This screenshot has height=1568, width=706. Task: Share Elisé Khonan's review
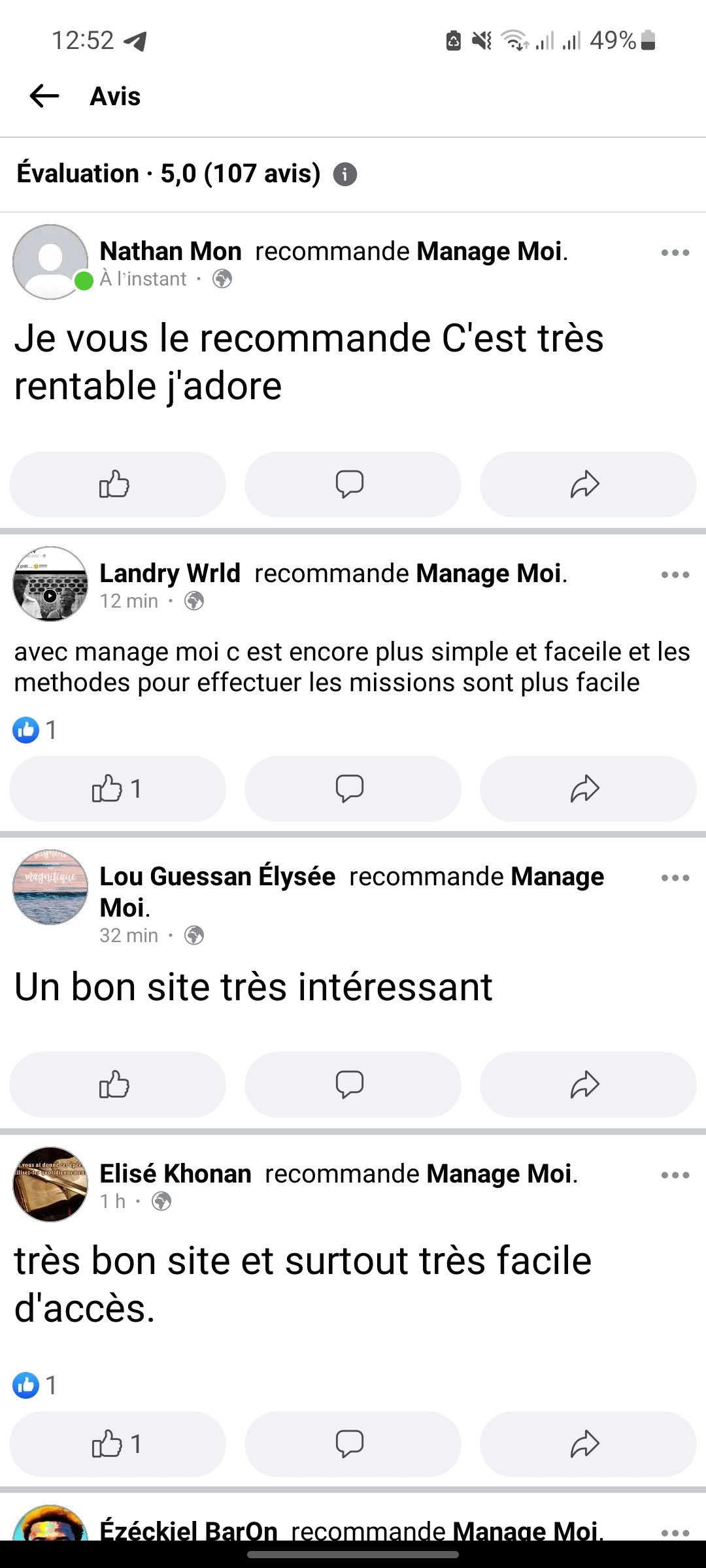tap(588, 1444)
